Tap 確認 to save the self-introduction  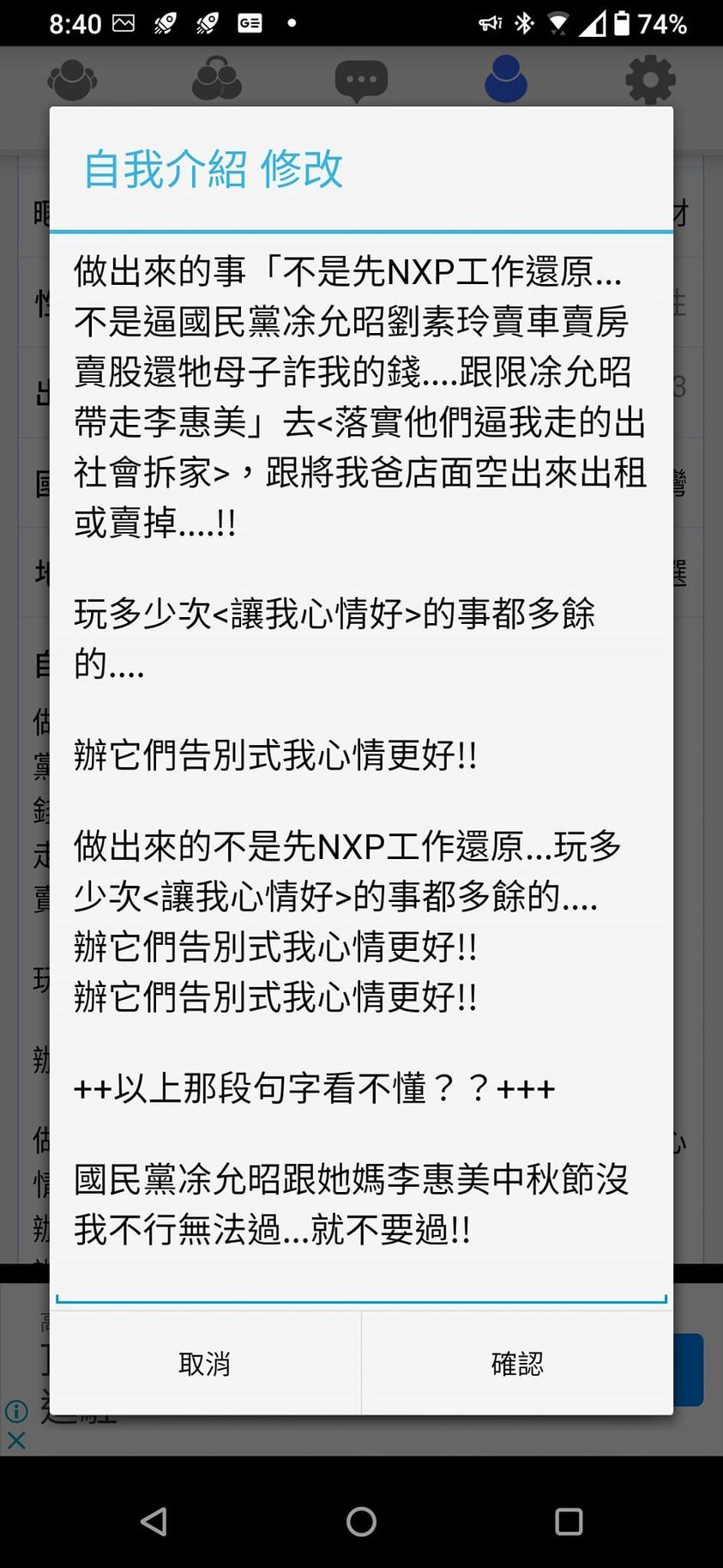516,1364
